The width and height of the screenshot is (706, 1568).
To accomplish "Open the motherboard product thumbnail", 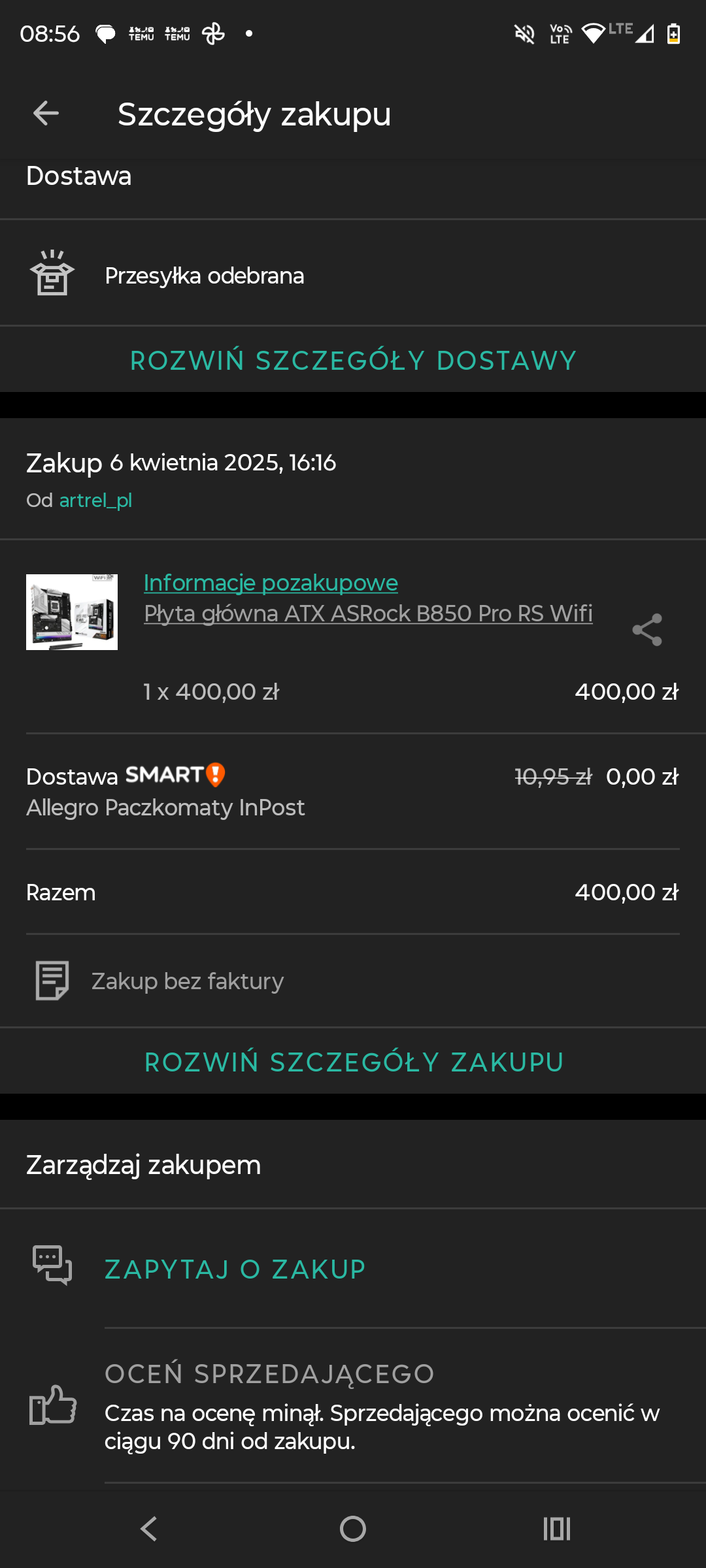I will 72,612.
